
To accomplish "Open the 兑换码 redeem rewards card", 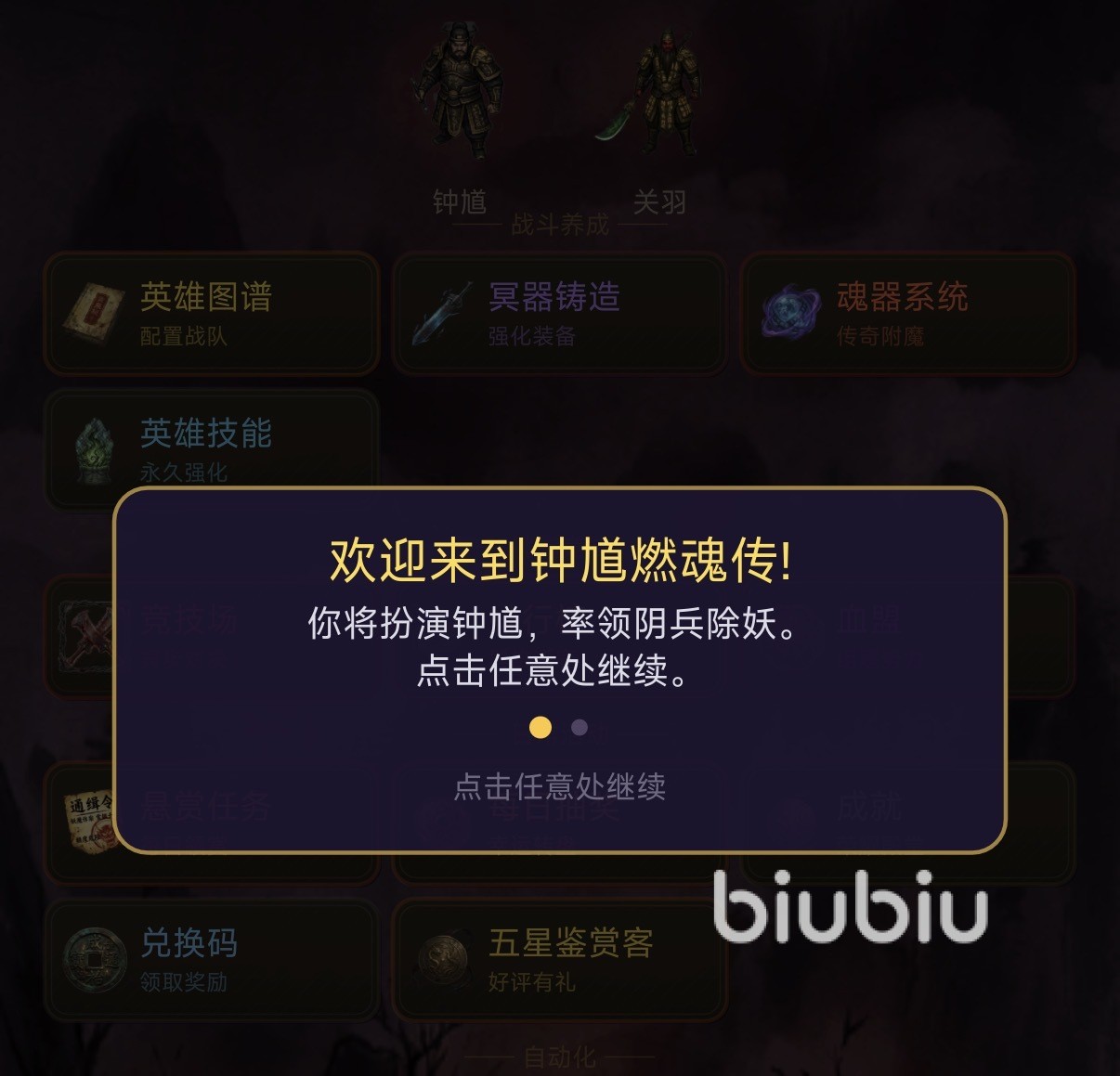I will (212, 960).
